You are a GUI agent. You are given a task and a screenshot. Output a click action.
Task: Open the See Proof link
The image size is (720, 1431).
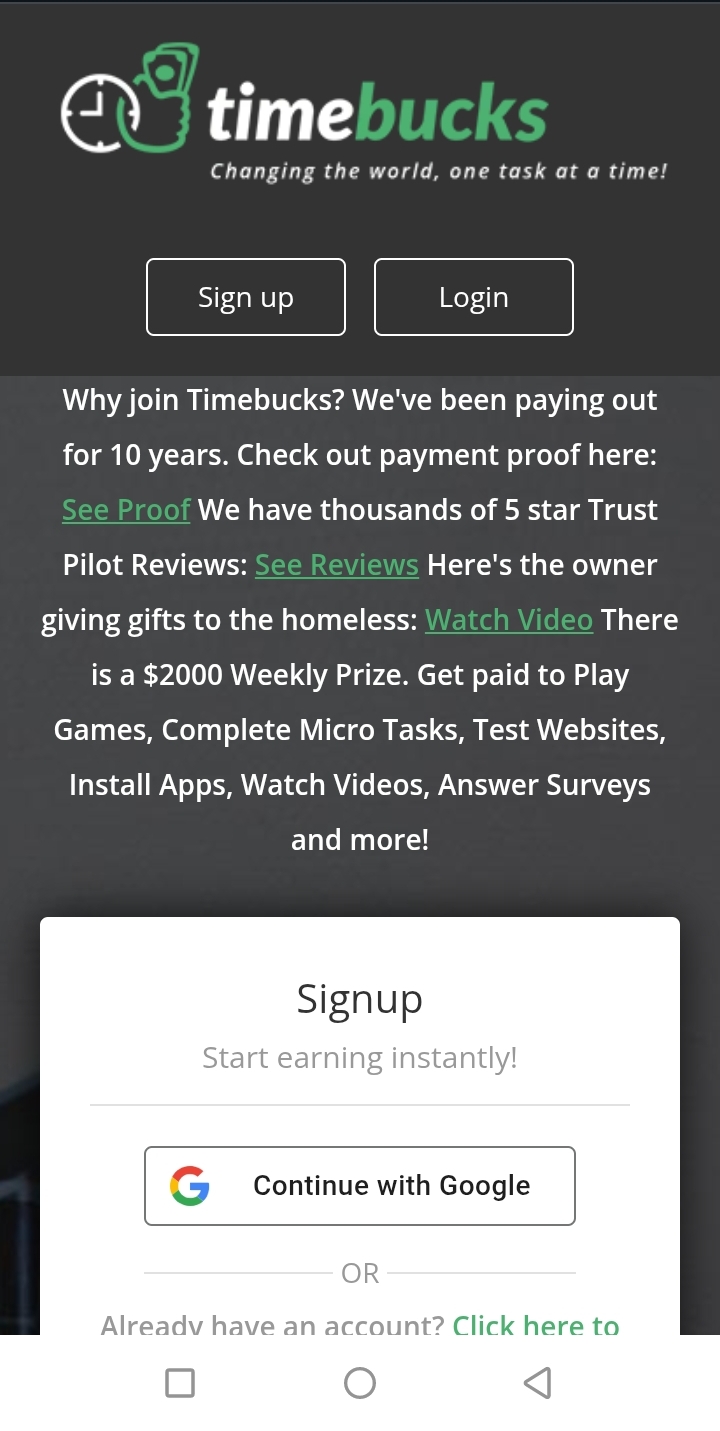126,510
